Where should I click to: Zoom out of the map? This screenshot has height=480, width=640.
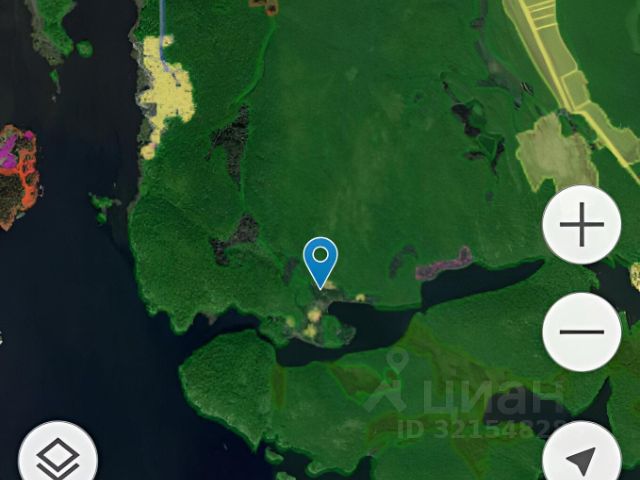click(582, 331)
